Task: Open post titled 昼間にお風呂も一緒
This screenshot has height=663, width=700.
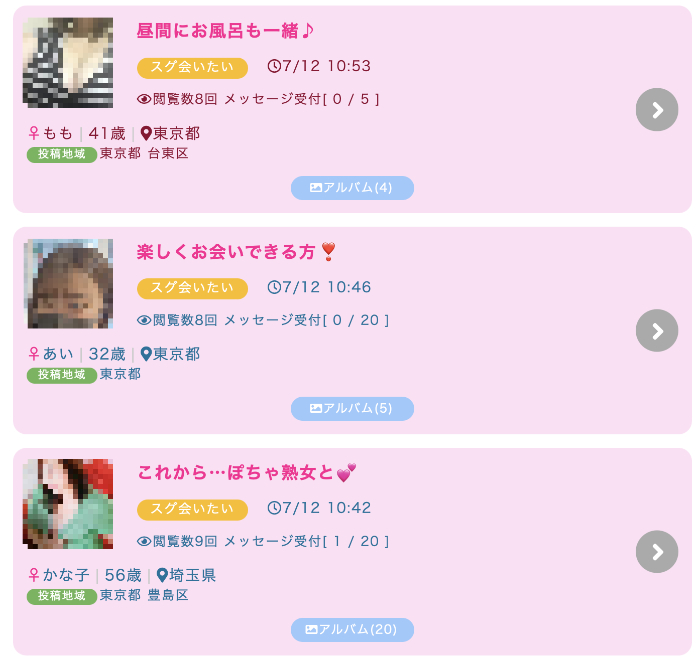Action: tap(226, 31)
